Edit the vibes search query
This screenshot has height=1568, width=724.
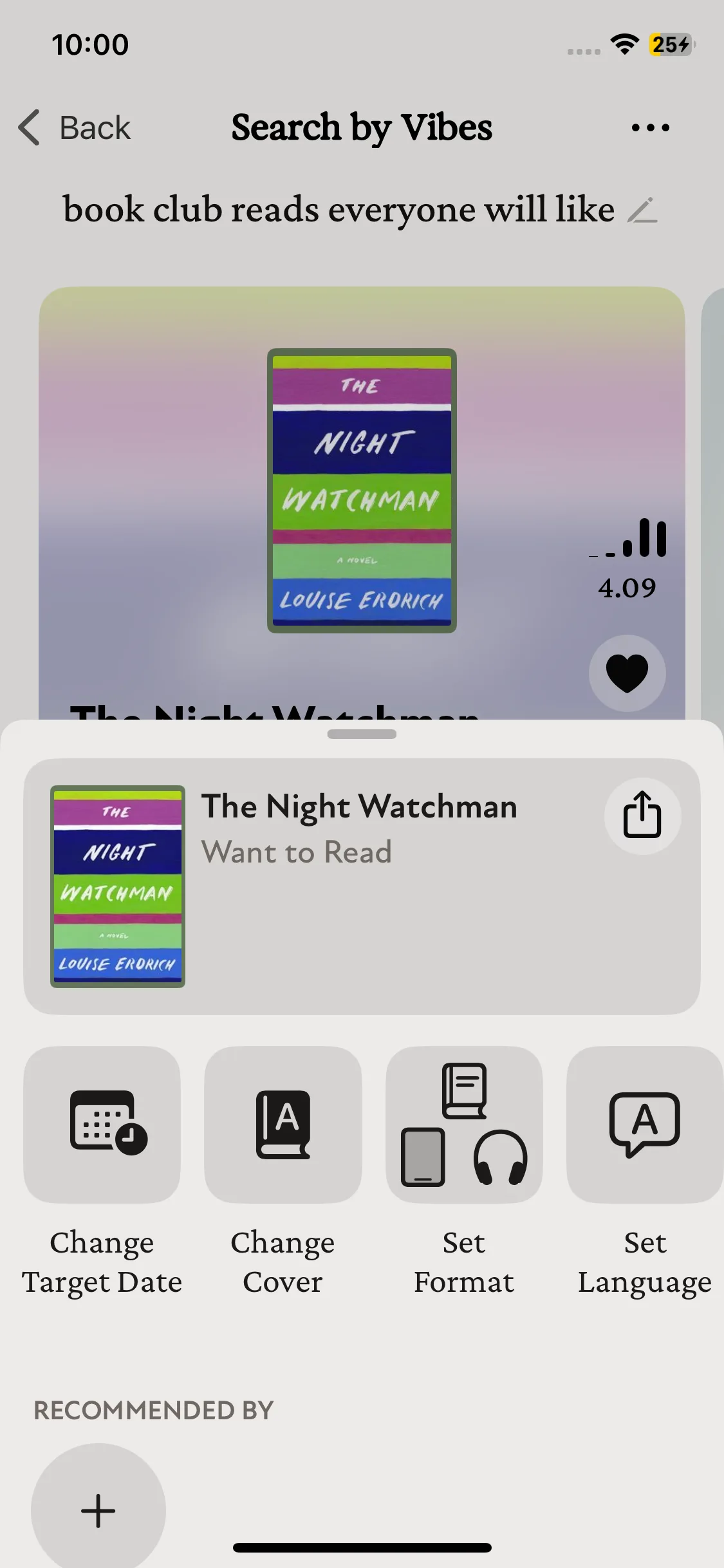click(x=642, y=210)
